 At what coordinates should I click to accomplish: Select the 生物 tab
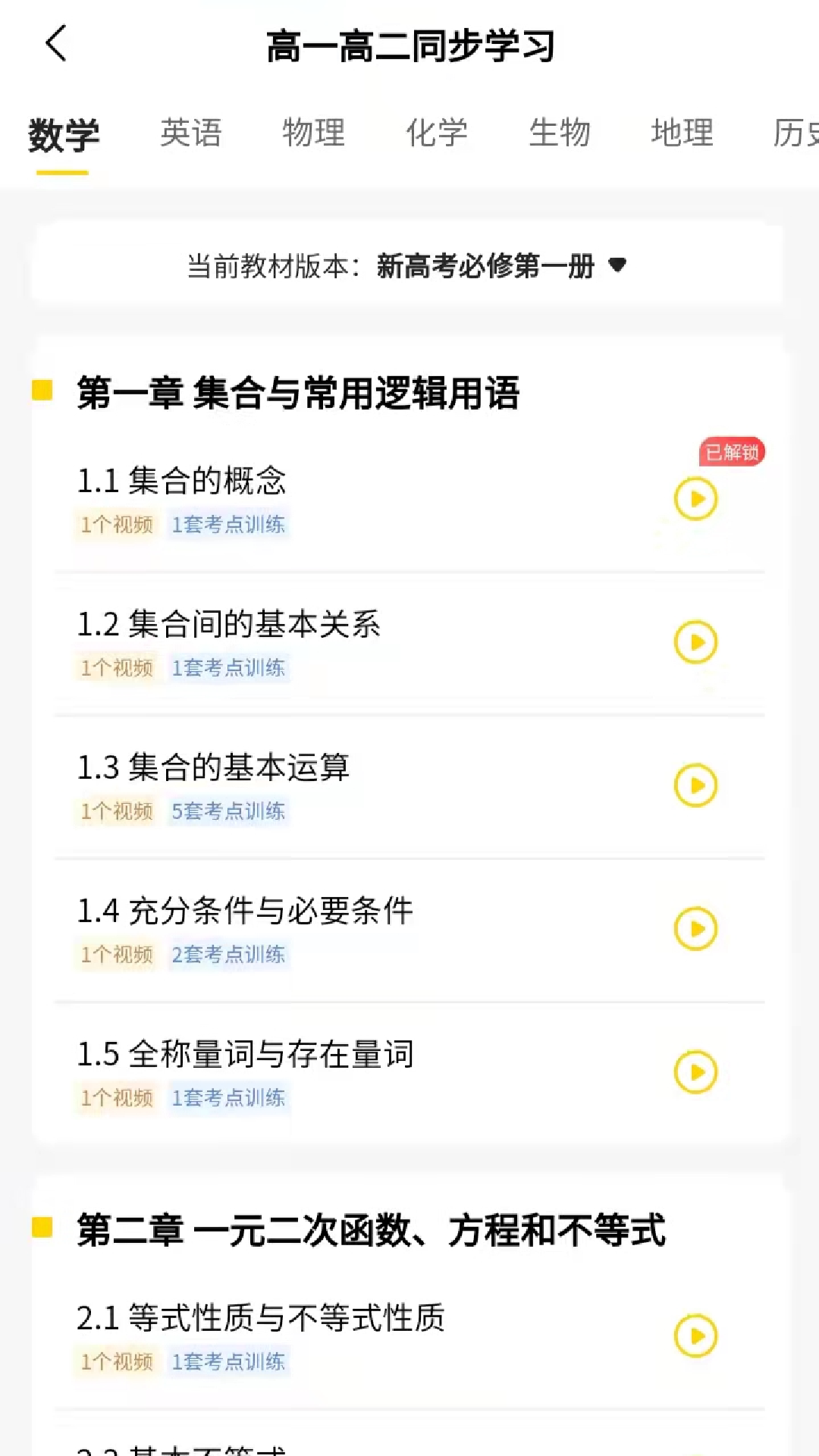point(560,133)
